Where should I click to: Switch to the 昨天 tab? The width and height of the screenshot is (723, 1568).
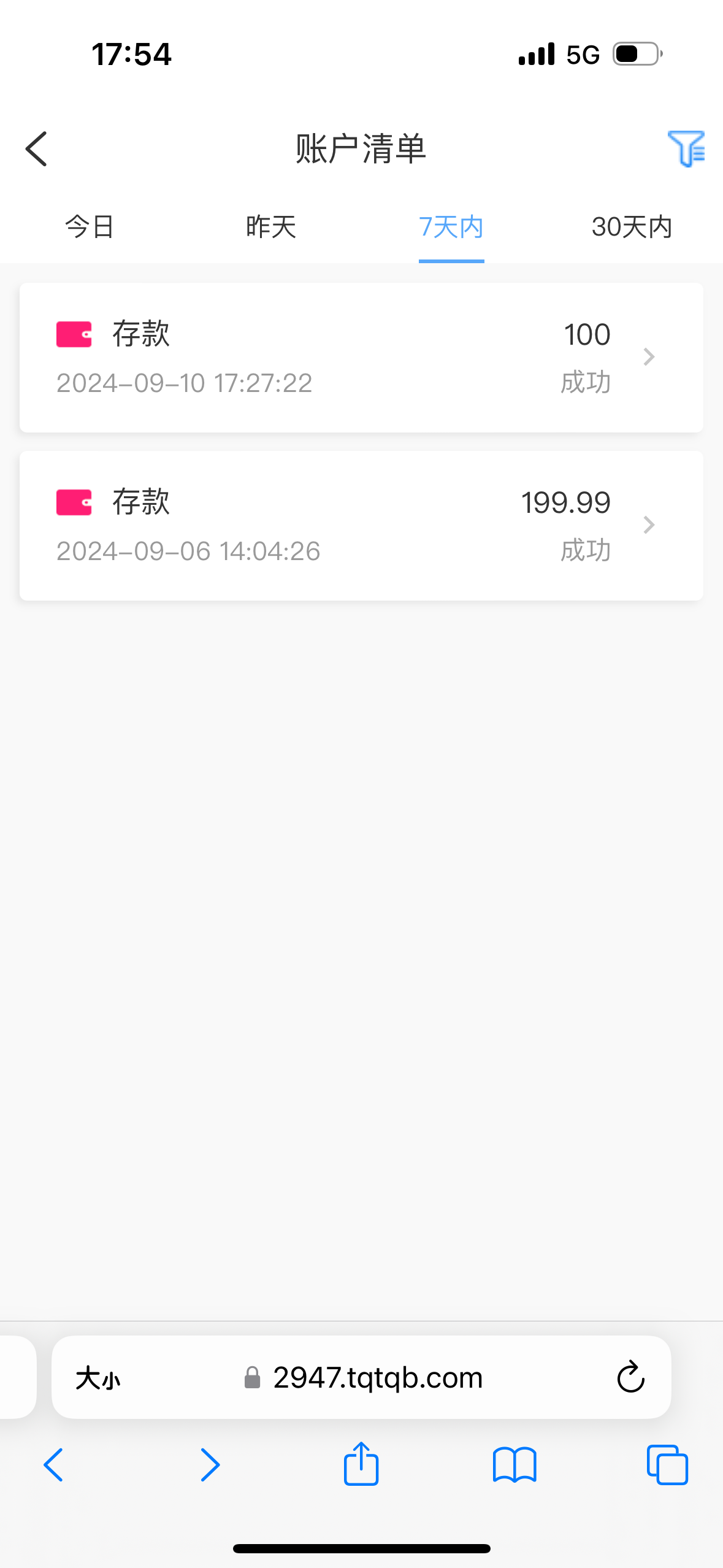click(271, 227)
